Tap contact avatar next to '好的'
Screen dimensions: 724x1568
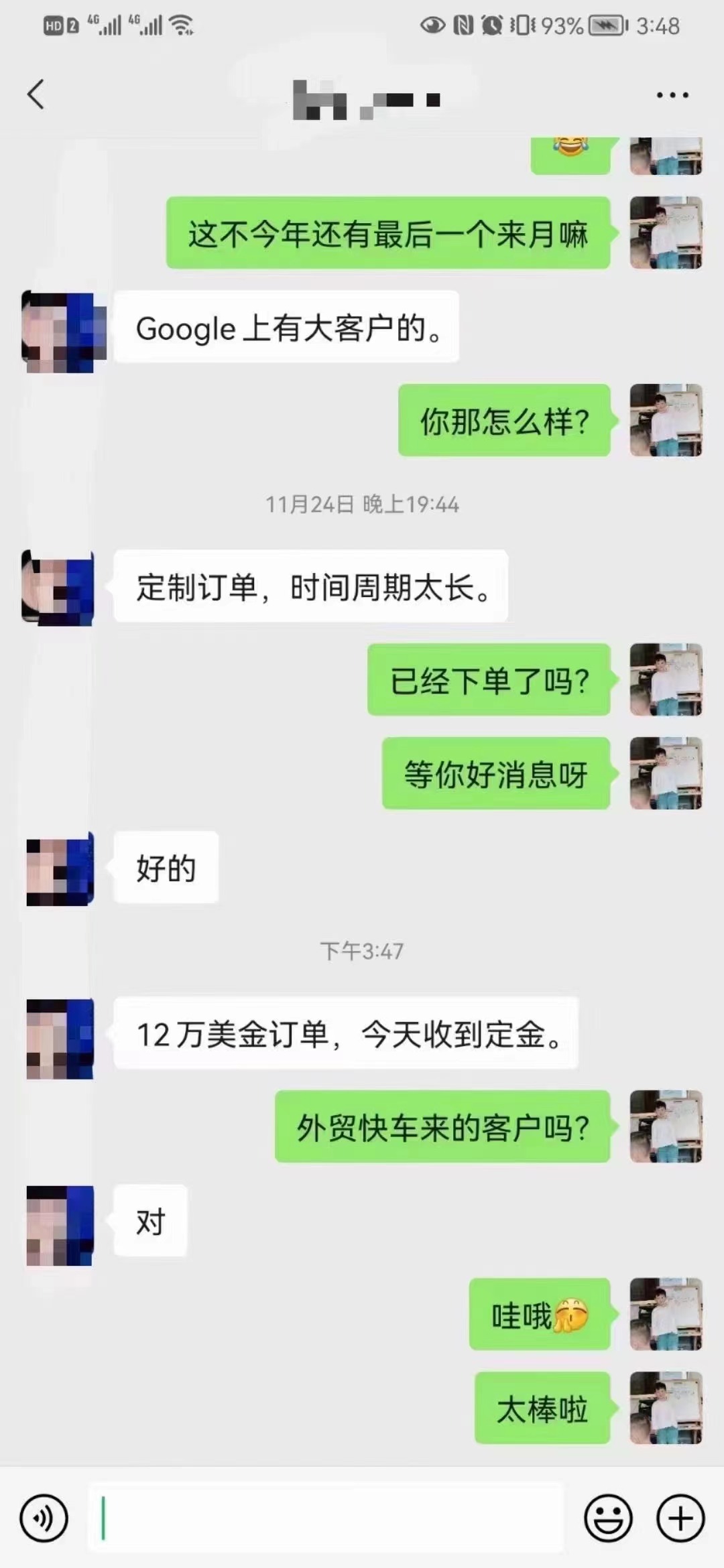click(60, 869)
